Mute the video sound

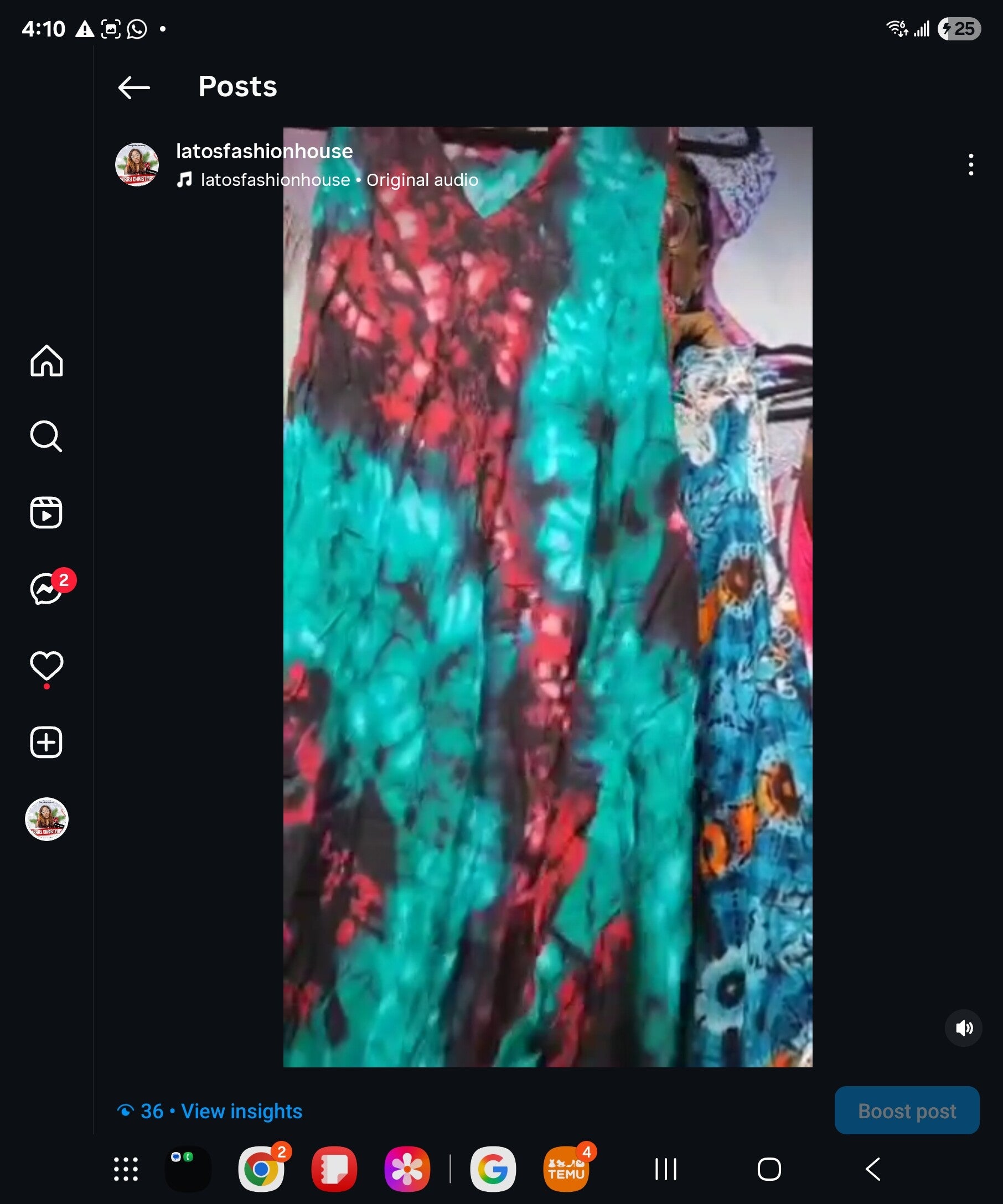(x=964, y=1028)
